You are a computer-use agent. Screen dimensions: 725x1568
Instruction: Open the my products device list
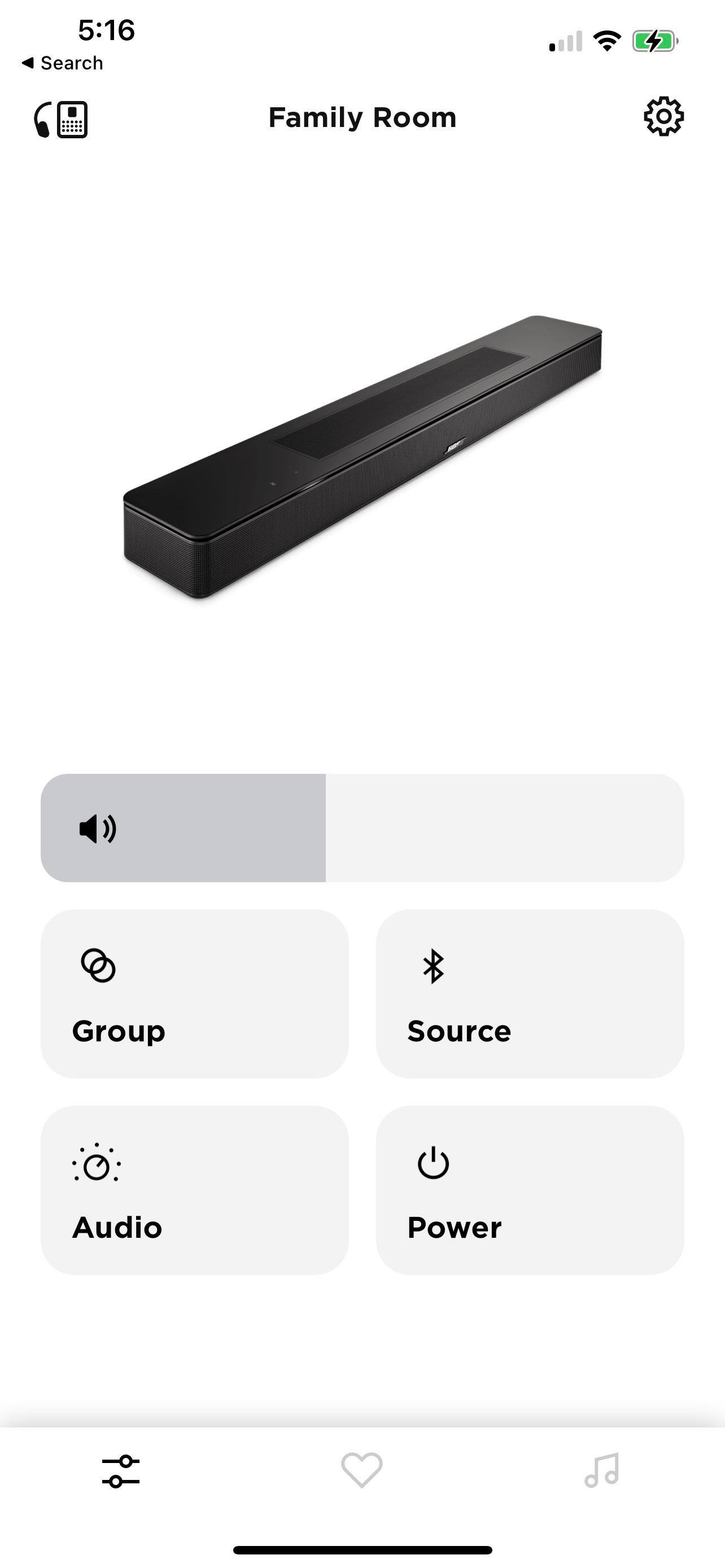click(x=61, y=119)
